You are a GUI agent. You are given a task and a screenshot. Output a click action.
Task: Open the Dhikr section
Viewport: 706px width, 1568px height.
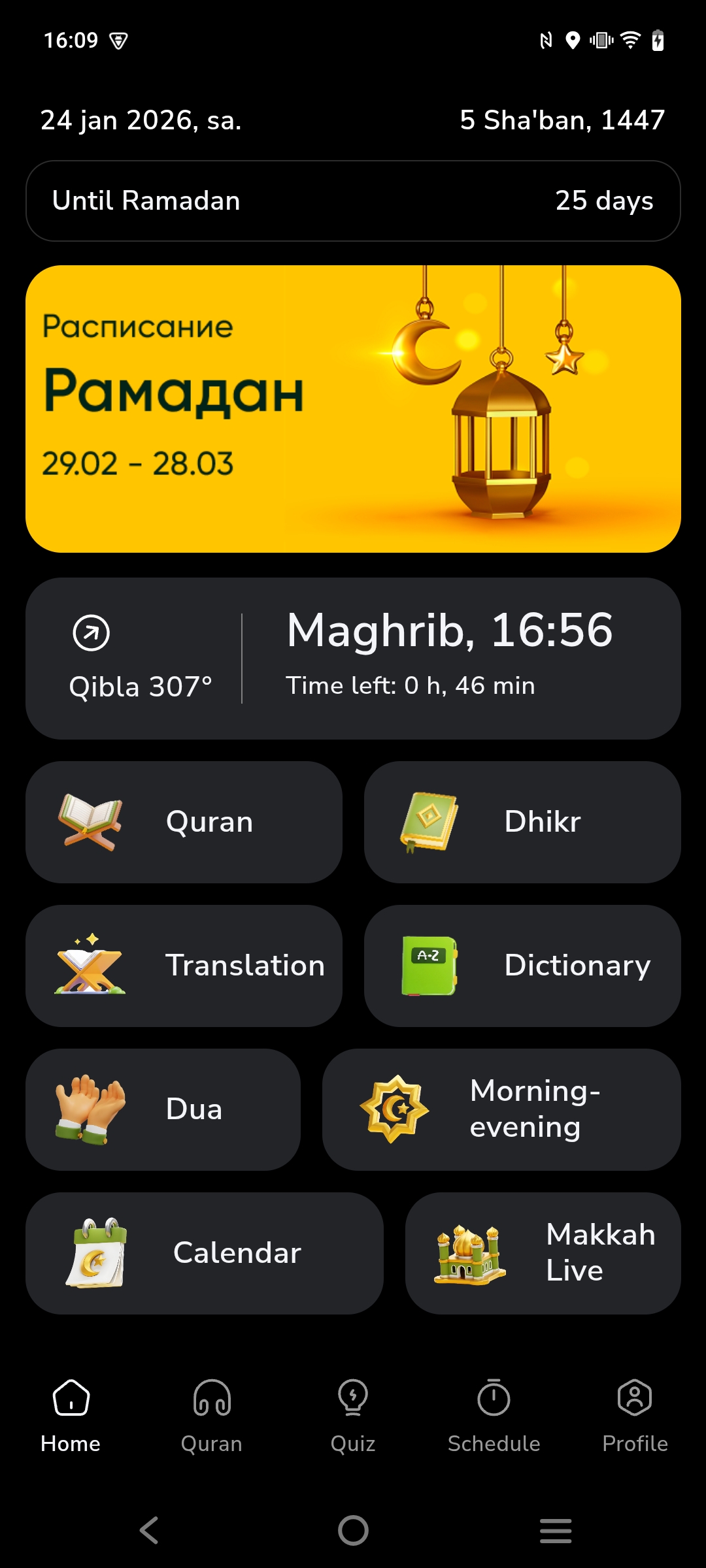(x=522, y=822)
